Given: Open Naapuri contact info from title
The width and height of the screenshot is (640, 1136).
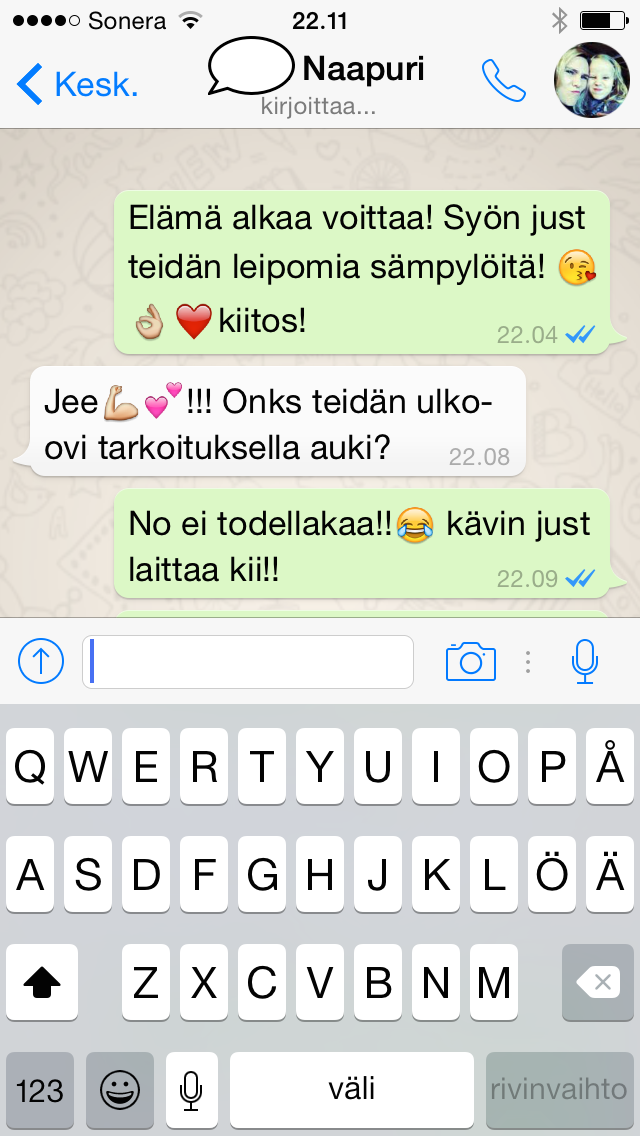Looking at the screenshot, I should click(362, 70).
